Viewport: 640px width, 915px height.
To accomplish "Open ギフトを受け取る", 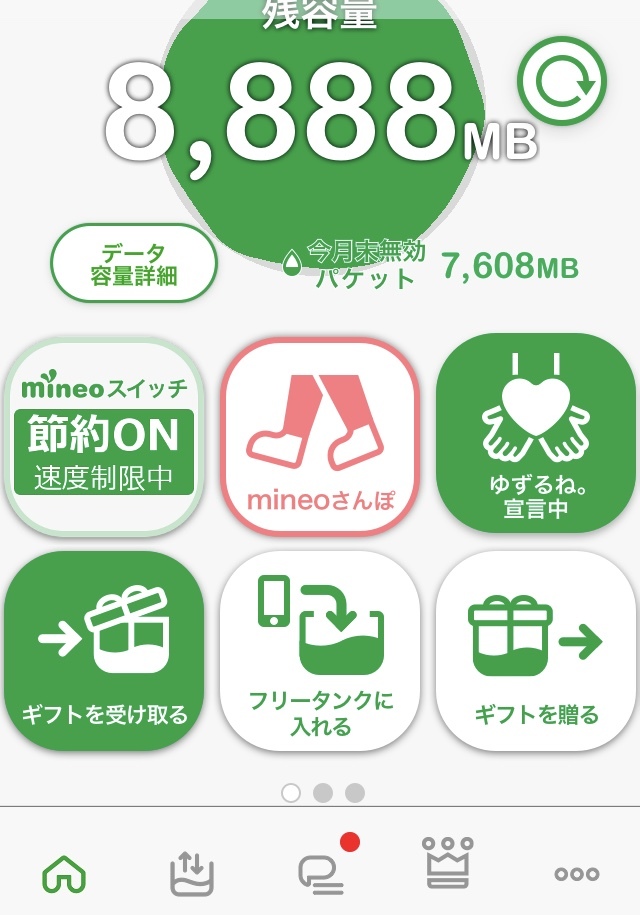I will tap(103, 650).
